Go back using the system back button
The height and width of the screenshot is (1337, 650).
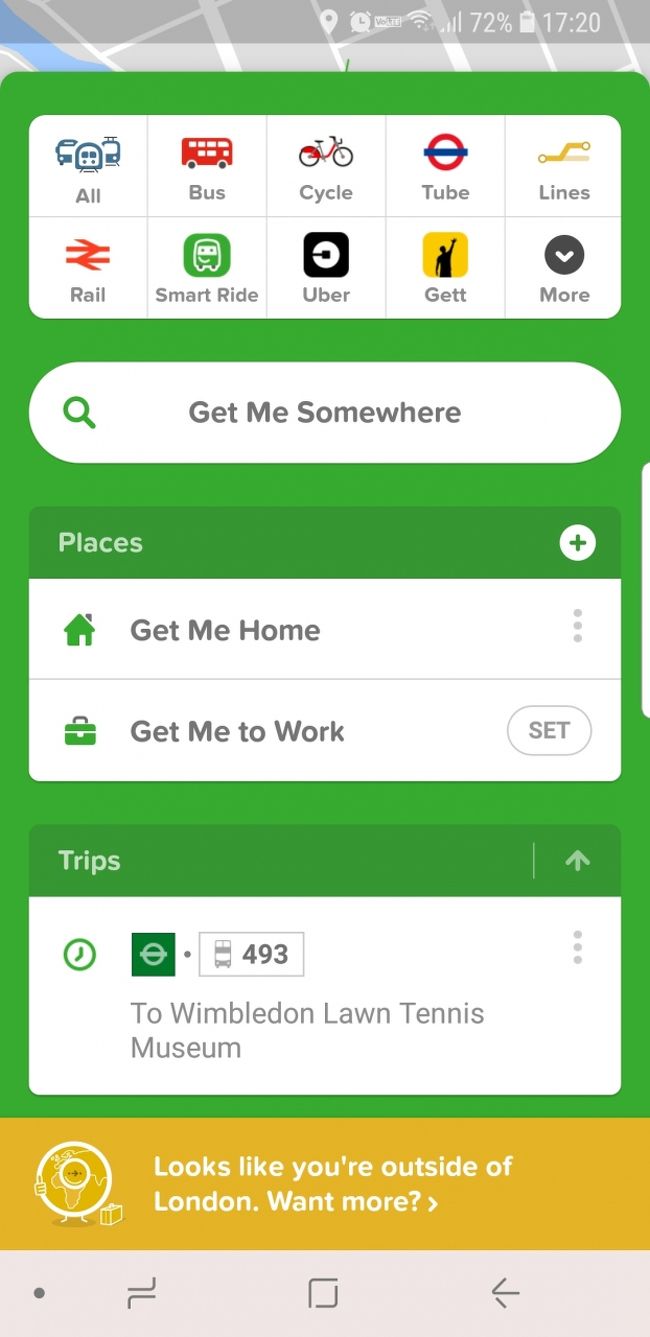pyautogui.click(x=505, y=1294)
